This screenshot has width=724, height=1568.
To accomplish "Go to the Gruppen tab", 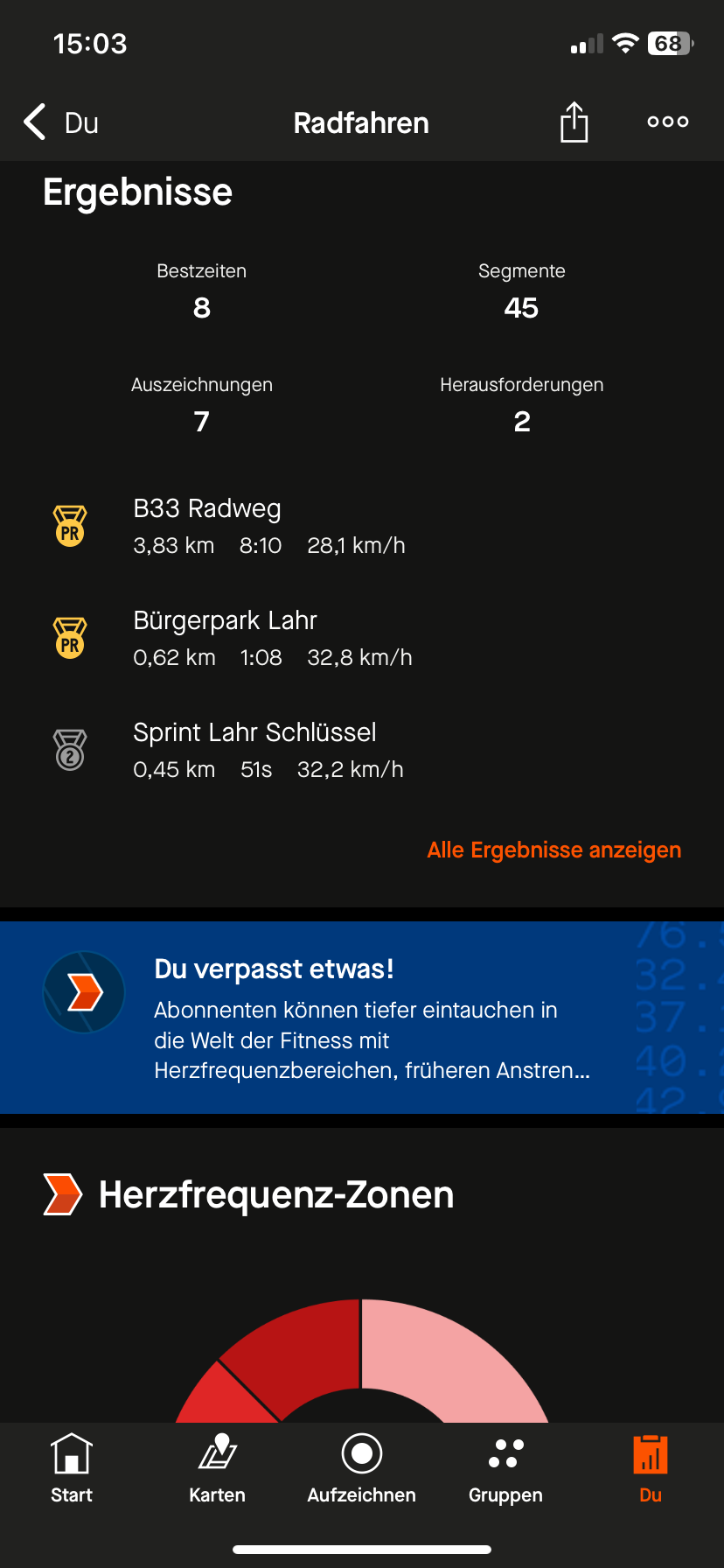I will tap(505, 1468).
